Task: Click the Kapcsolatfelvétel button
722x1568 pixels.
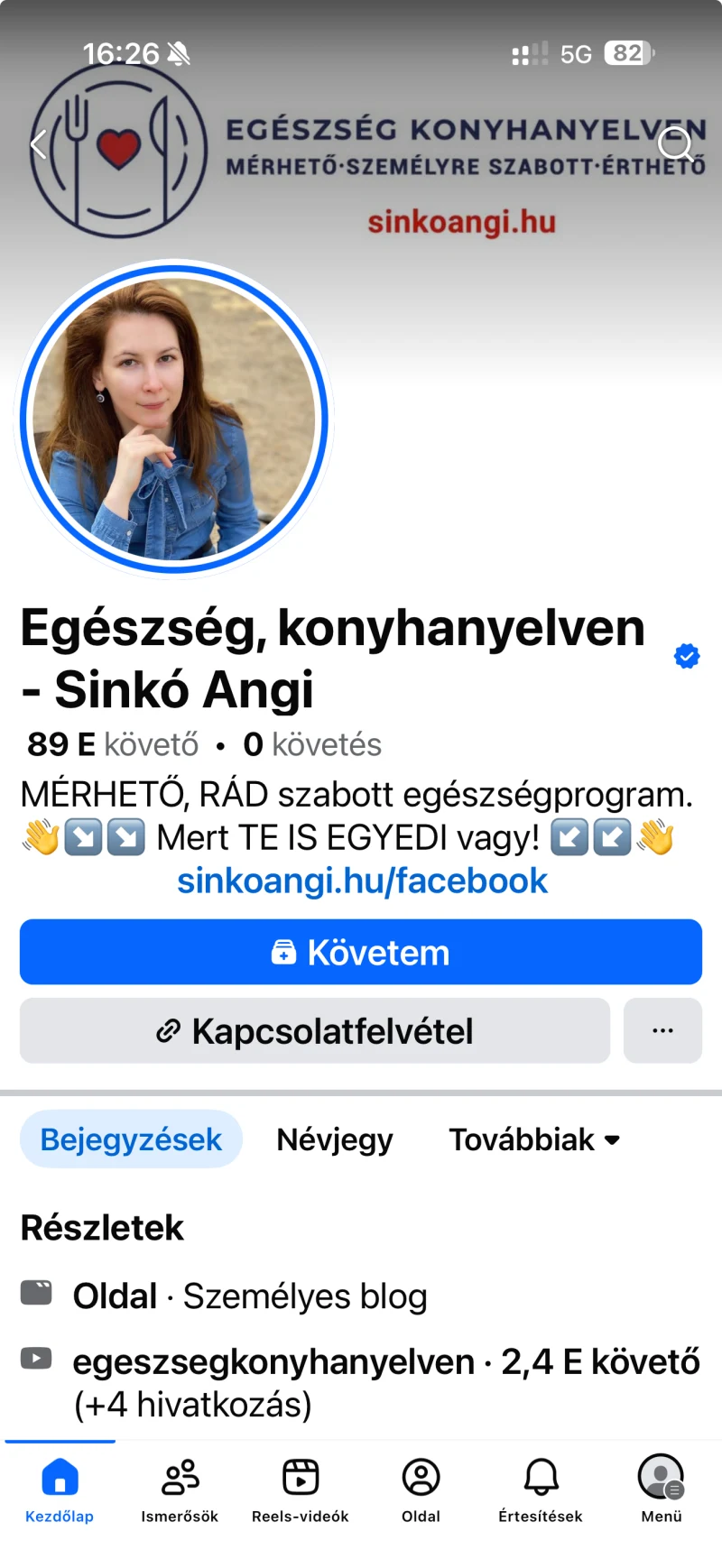Action: tap(314, 1030)
